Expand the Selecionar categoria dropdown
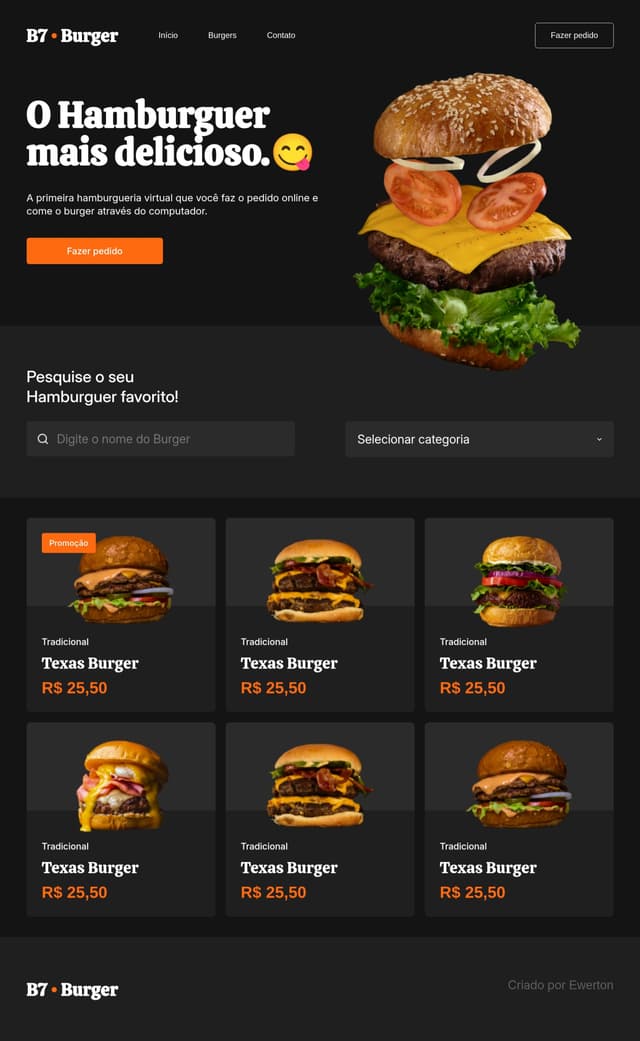 479,439
